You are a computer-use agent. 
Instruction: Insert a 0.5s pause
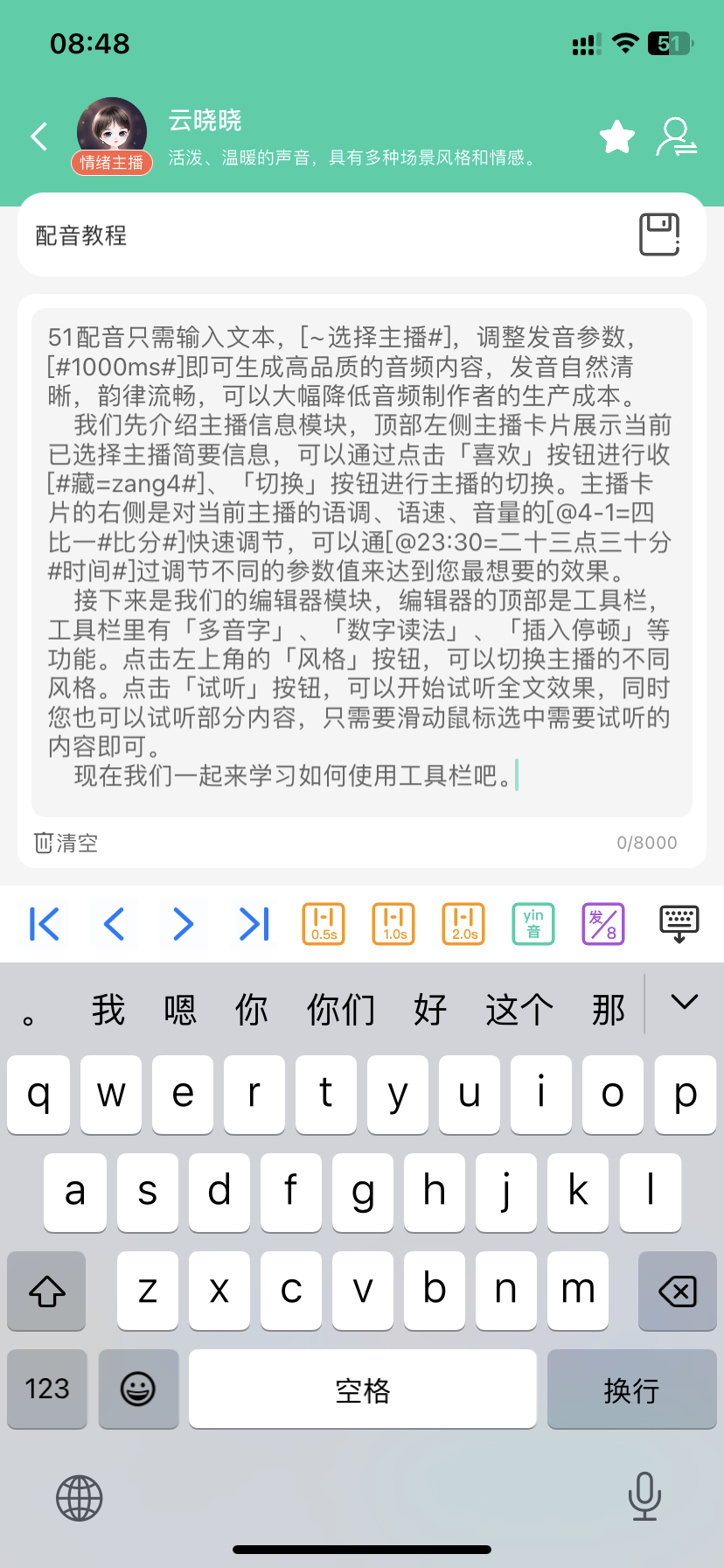[324, 924]
